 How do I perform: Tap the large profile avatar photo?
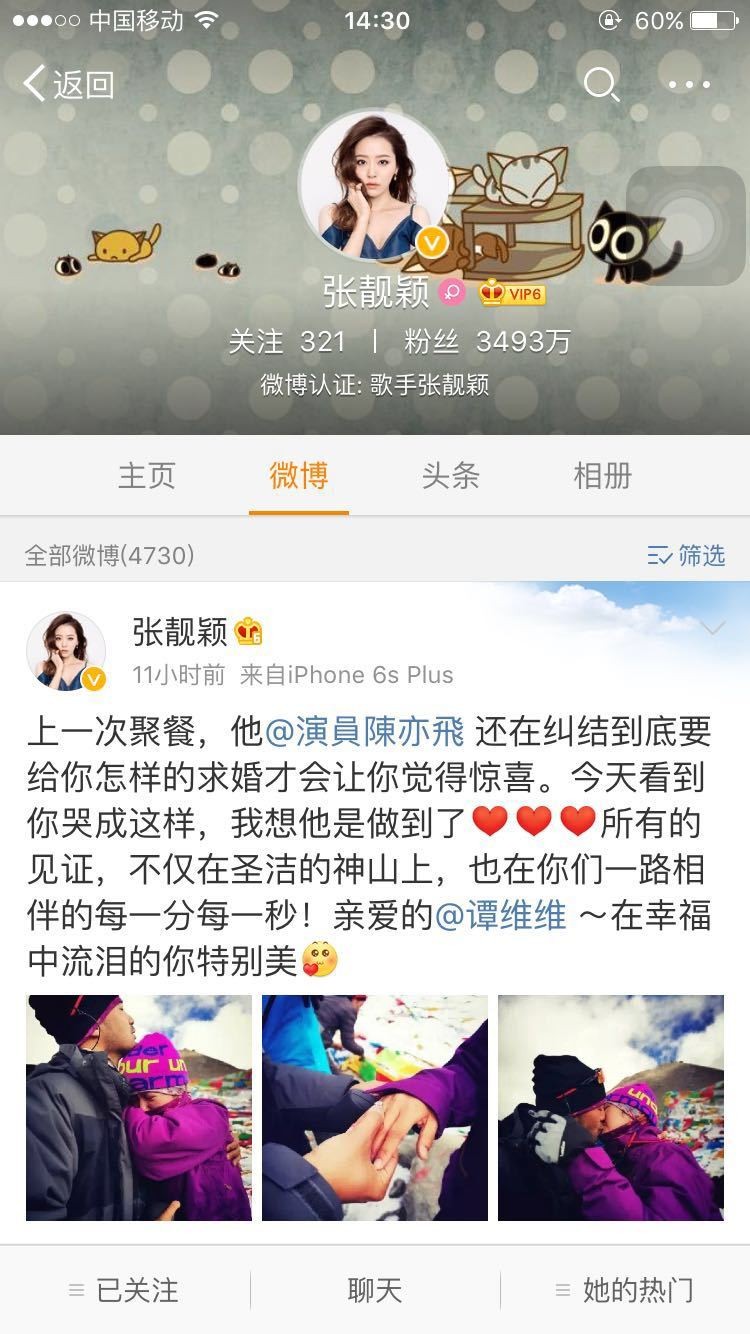point(376,187)
